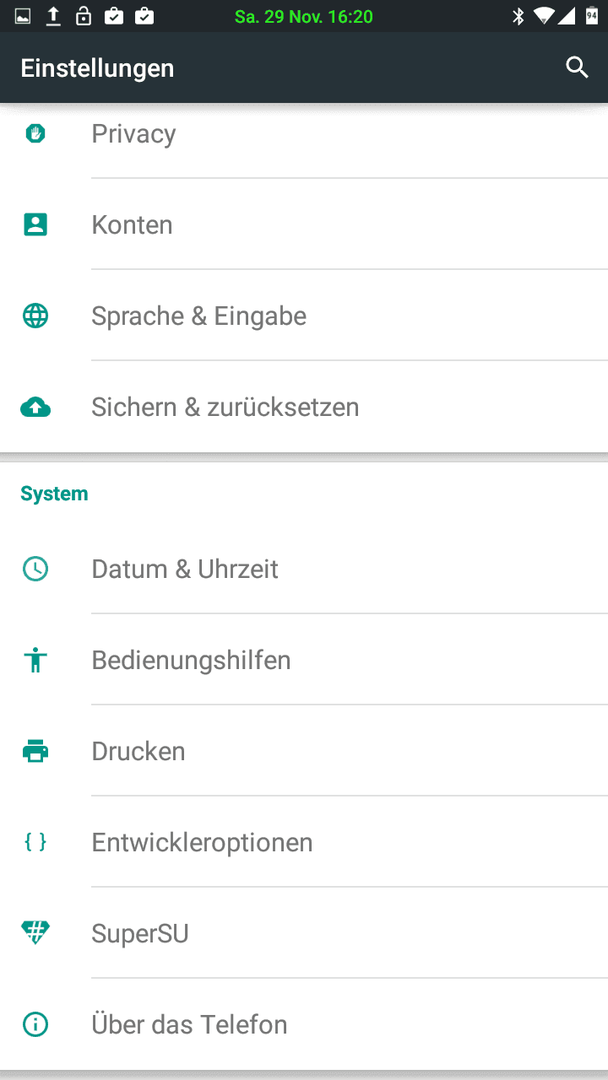Open Bedienungshilfen
Viewport: 608px width, 1080px height.
(304, 660)
